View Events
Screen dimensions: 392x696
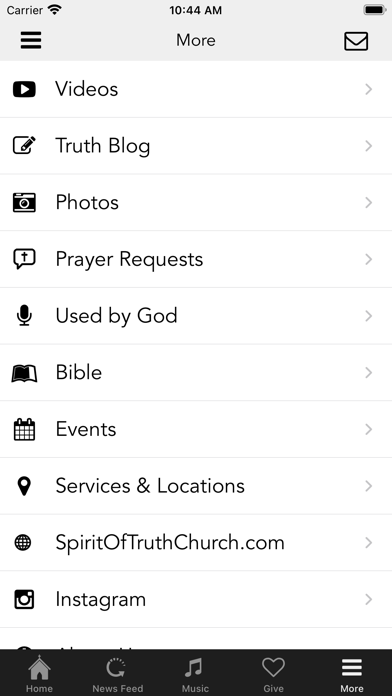(x=196, y=429)
